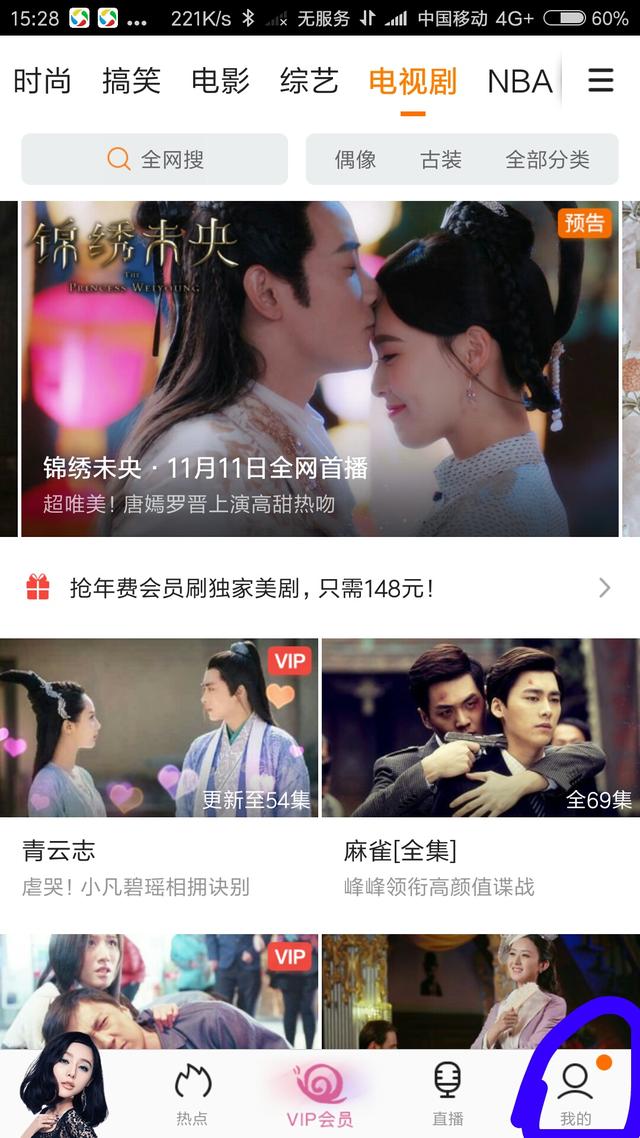Open the 锦绣未央 trailer banner
640x1138 pixels.
tap(320, 368)
